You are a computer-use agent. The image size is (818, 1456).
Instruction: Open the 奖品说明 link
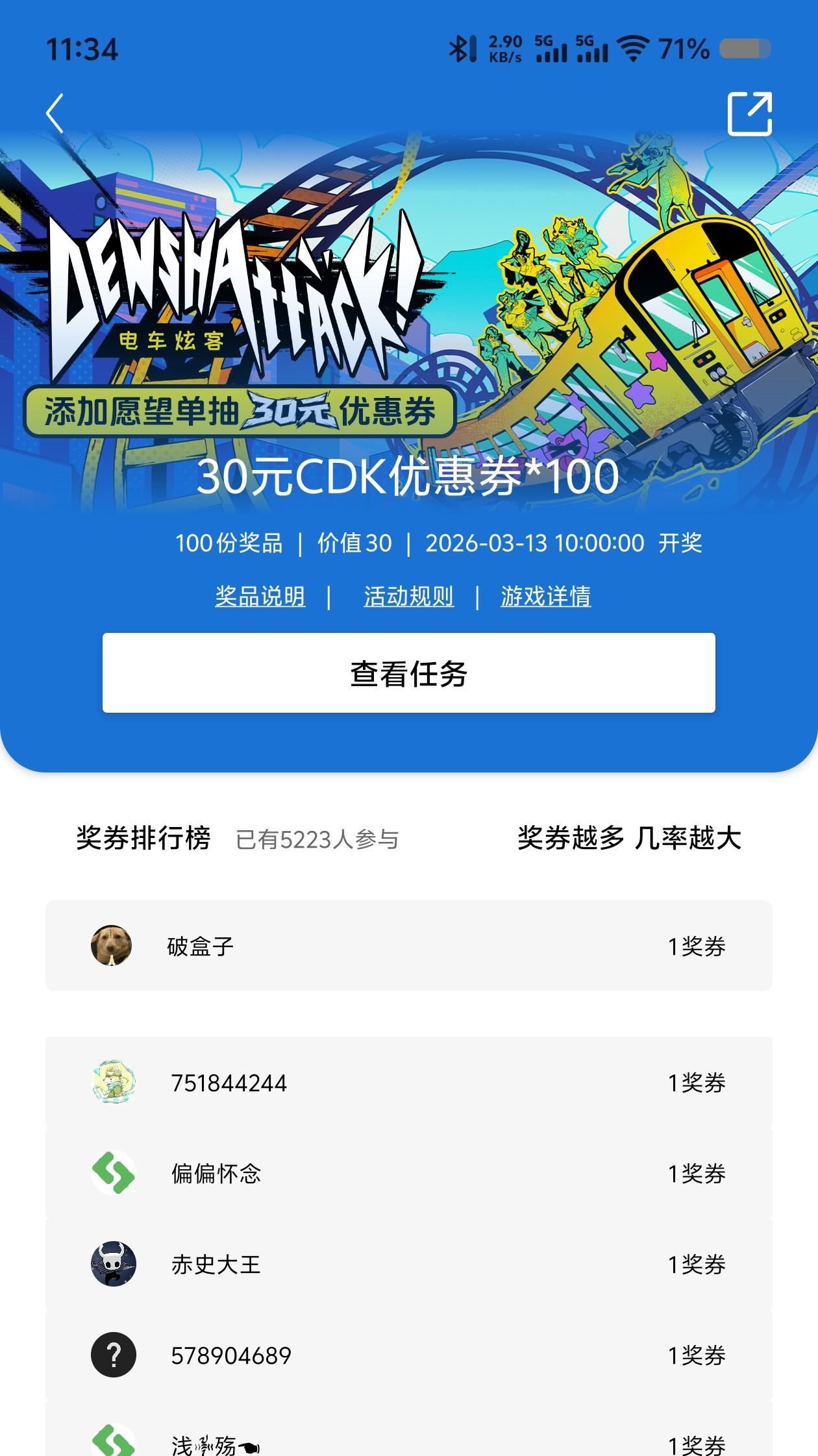(x=260, y=596)
